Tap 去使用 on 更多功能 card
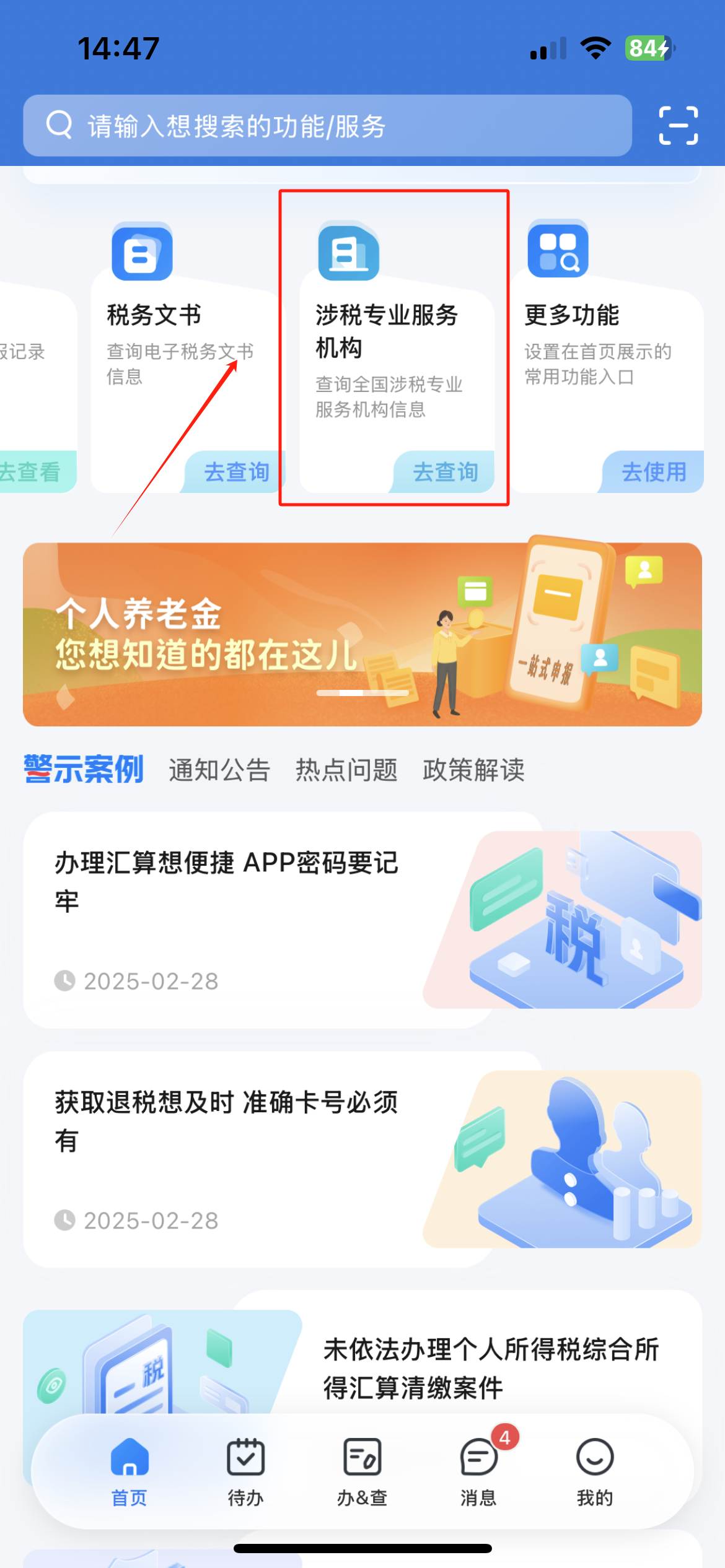725x1568 pixels. (x=653, y=472)
